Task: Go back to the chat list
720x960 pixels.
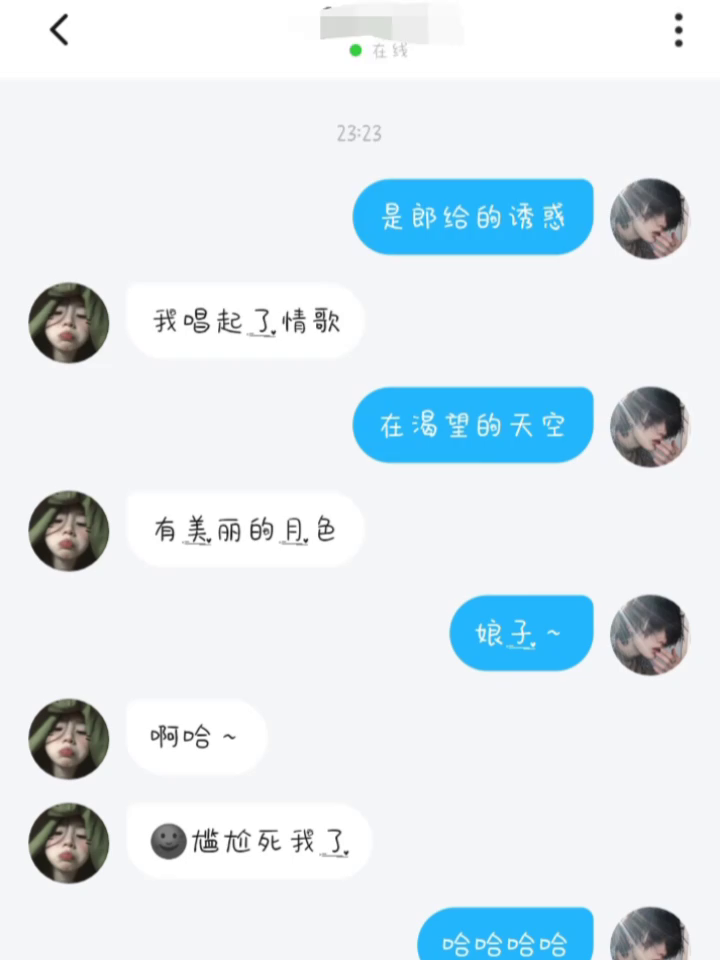Action: [x=60, y=30]
